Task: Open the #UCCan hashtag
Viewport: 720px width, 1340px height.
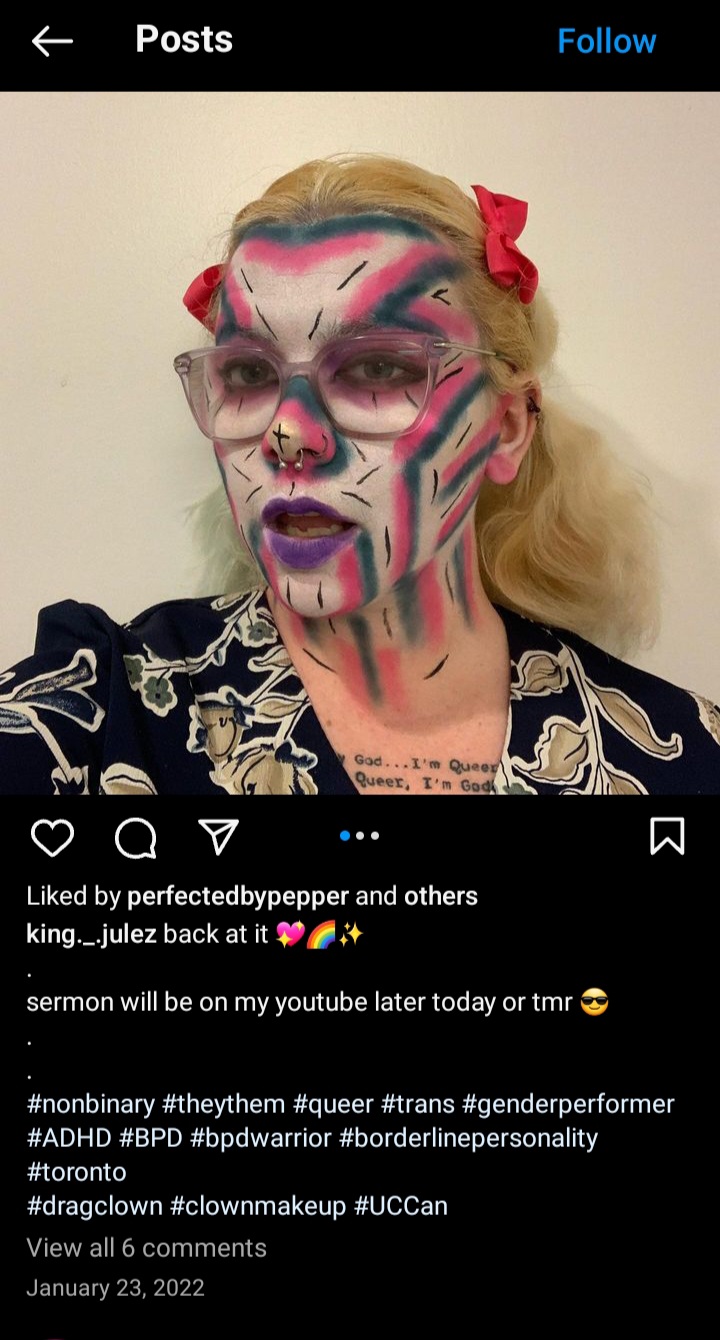Action: pos(401,1206)
